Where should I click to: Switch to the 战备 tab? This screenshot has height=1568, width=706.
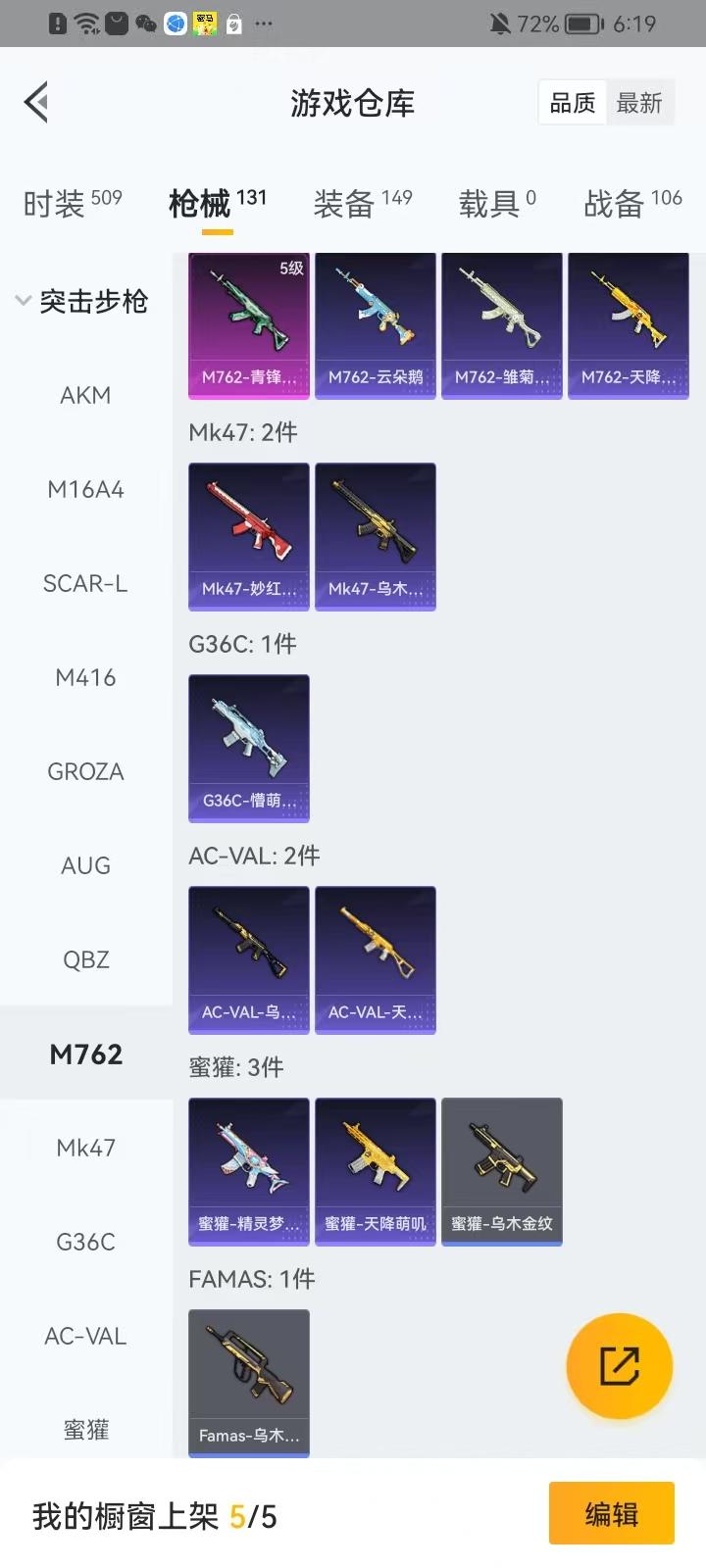tap(632, 203)
